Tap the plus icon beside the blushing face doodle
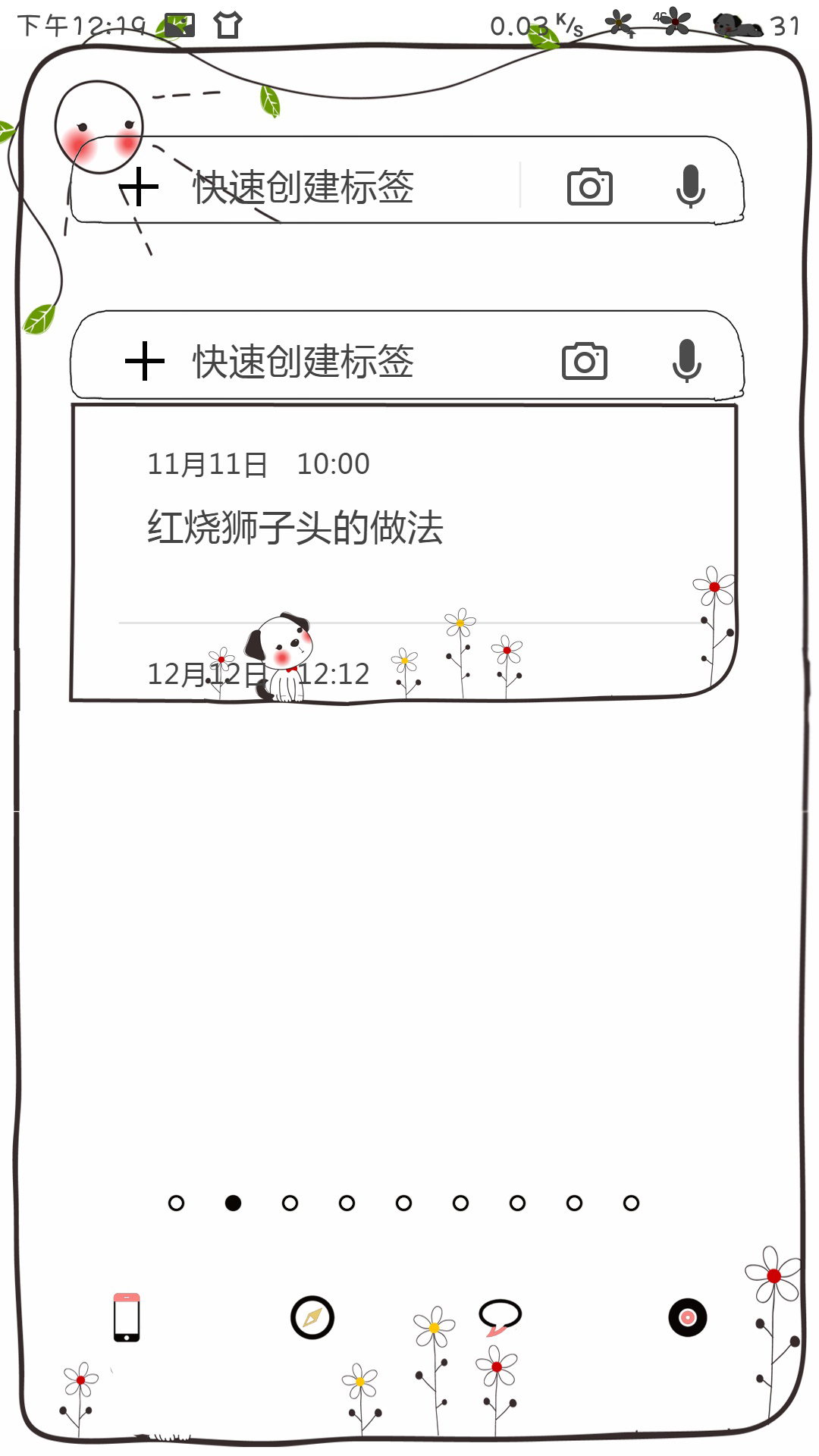 pyautogui.click(x=140, y=187)
